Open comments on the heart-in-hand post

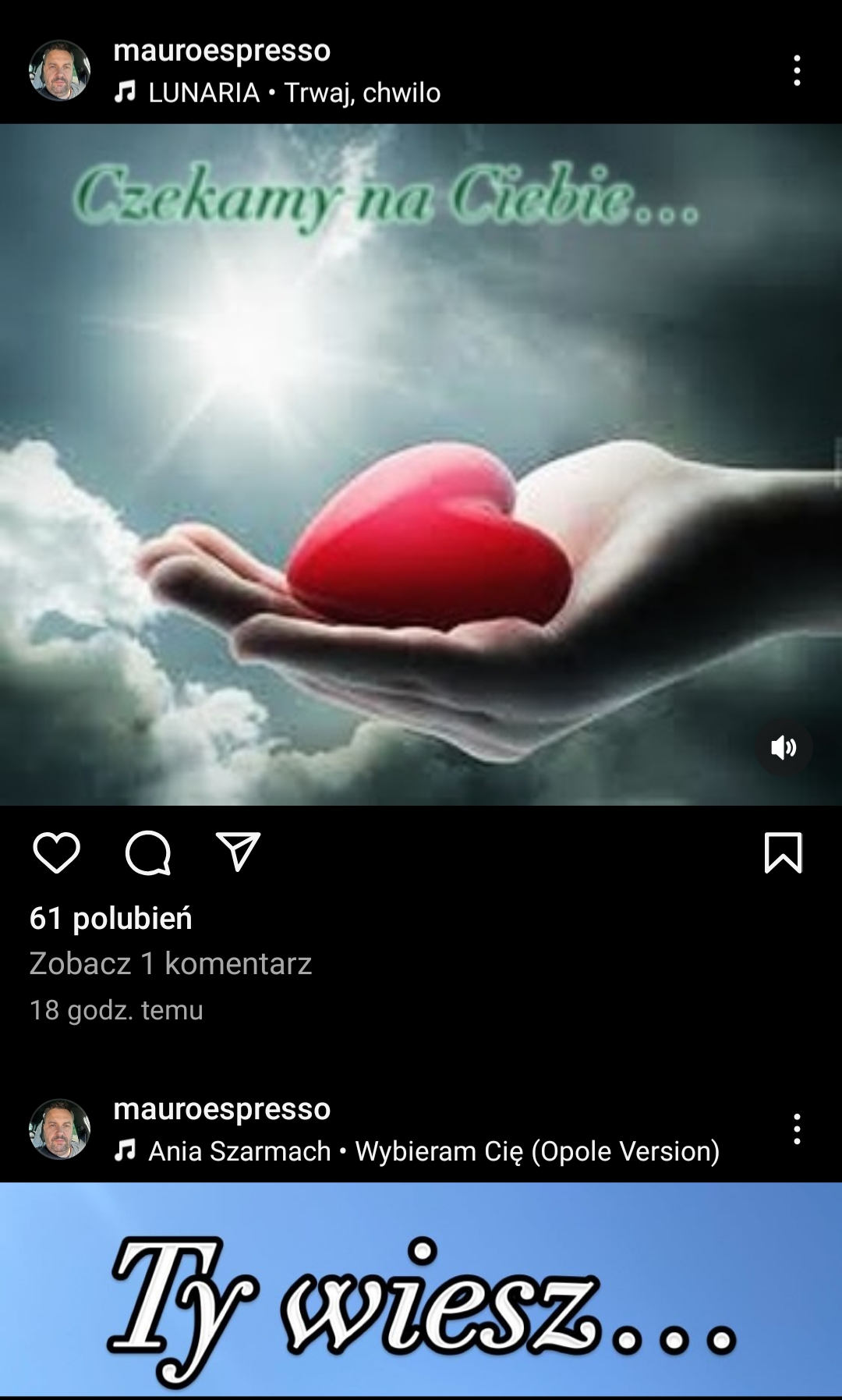tap(147, 852)
